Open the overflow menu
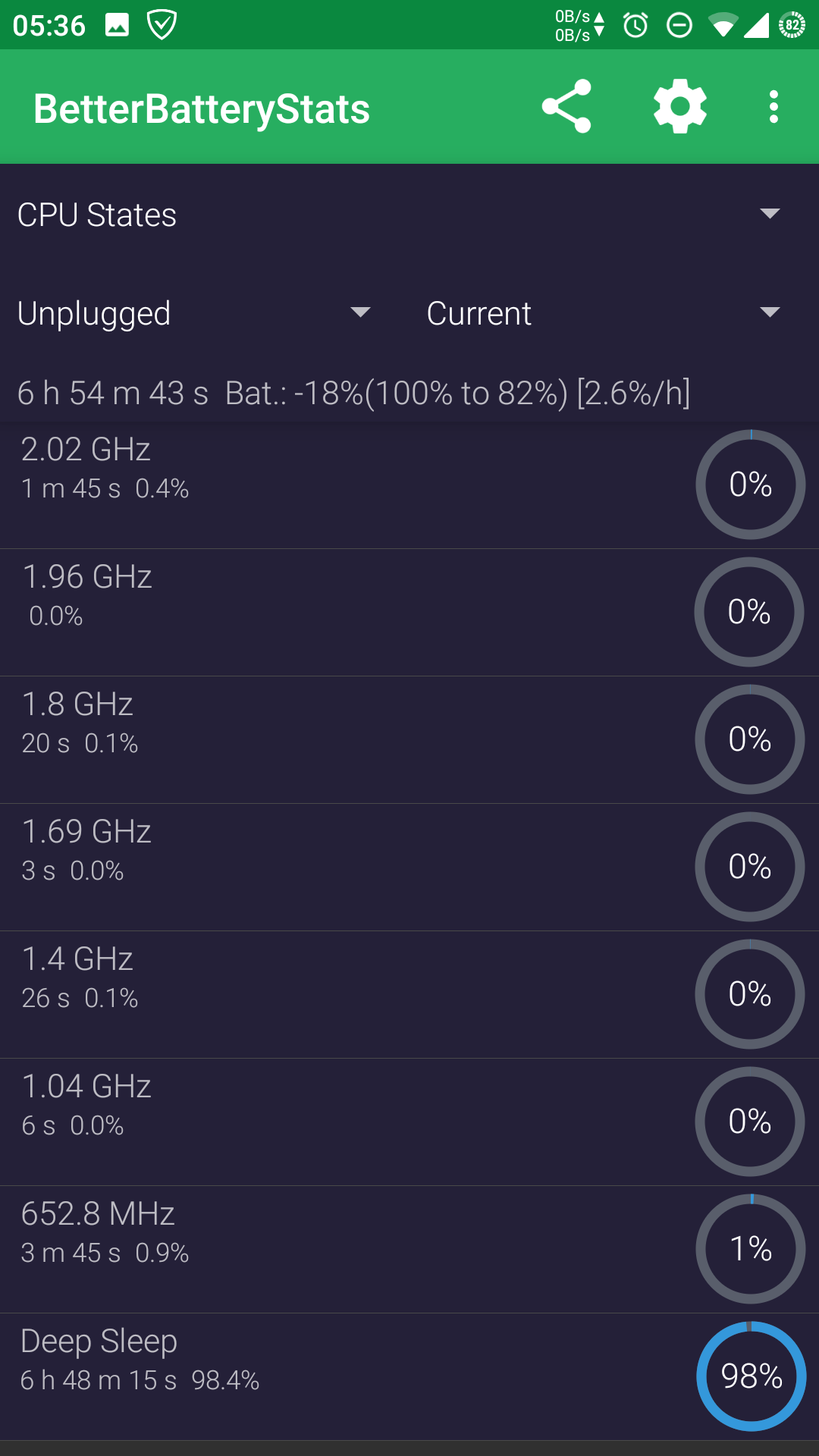Screen dimensions: 819x1456 click(773, 107)
